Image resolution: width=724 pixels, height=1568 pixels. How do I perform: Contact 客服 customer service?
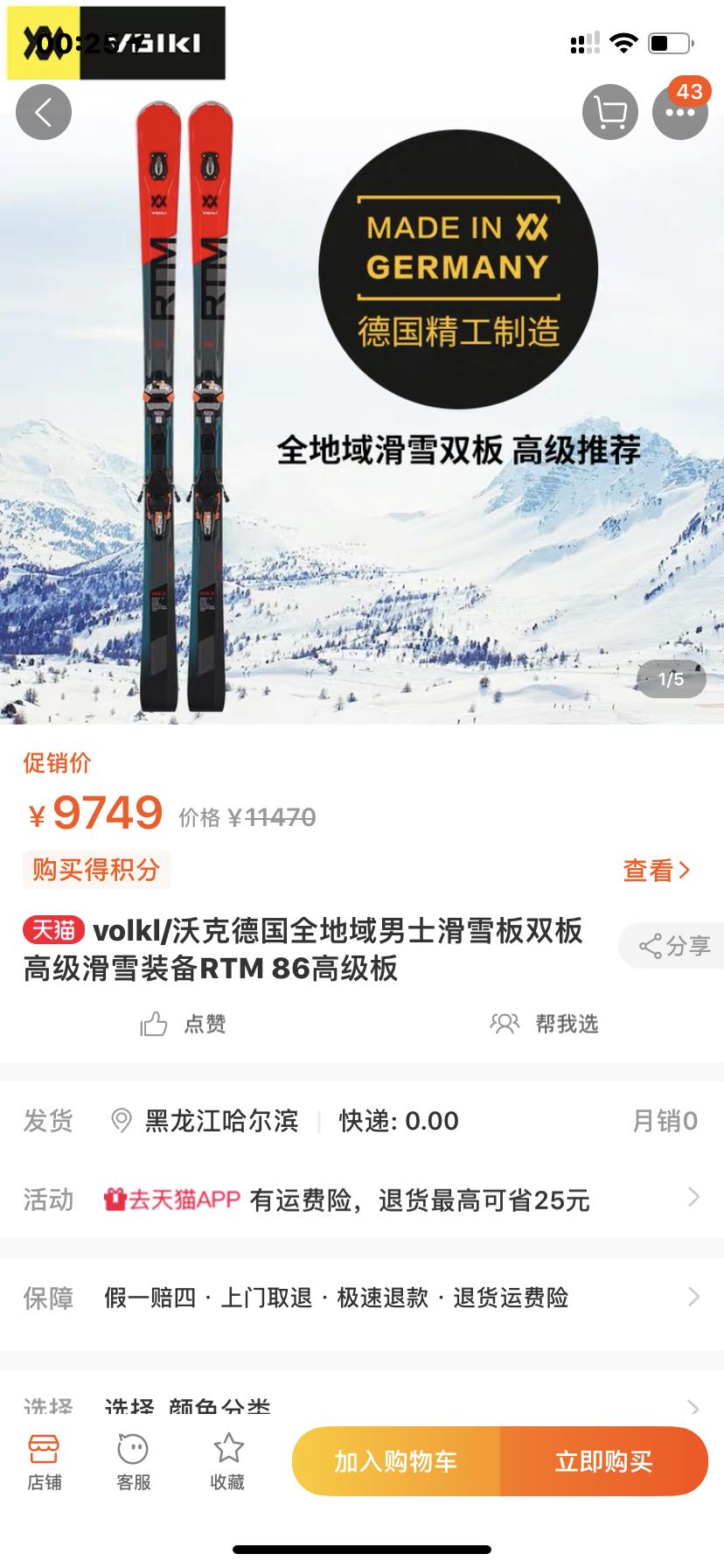(133, 1462)
